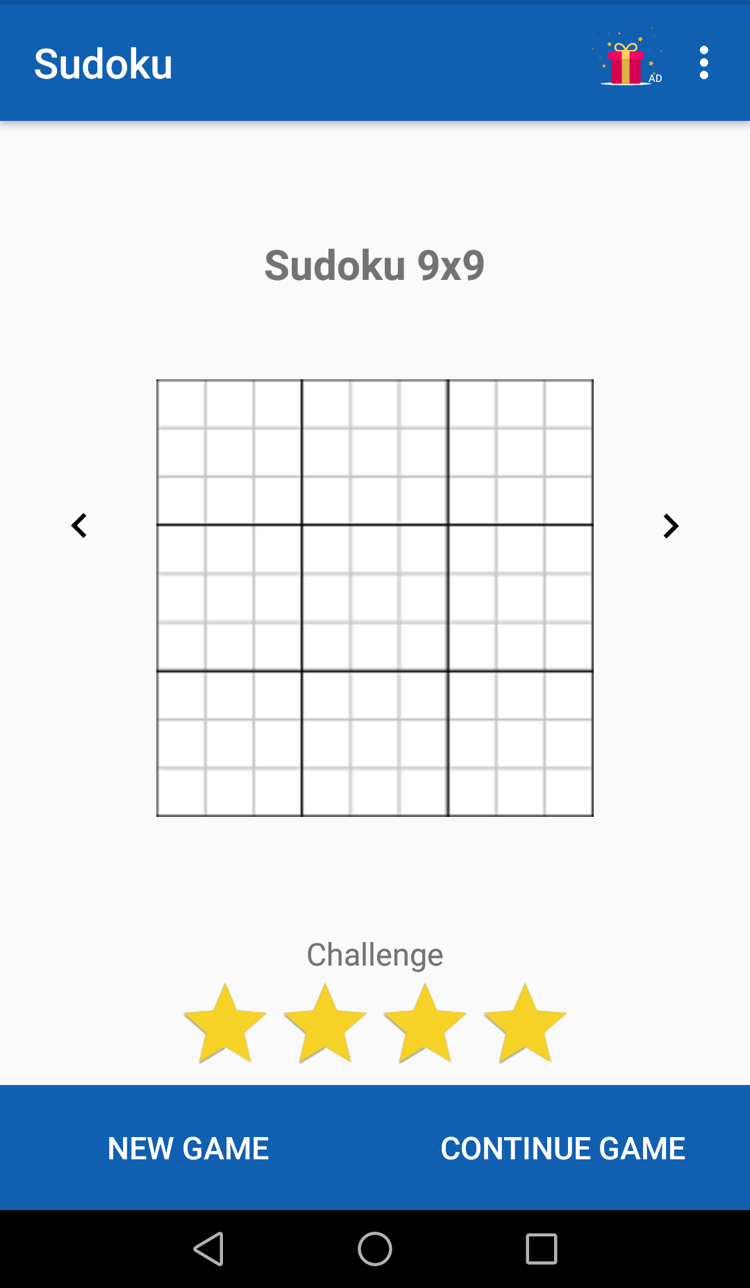Image resolution: width=750 pixels, height=1288 pixels.
Task: Select the Sudoku 9x9 grid preview
Action: click(375, 598)
